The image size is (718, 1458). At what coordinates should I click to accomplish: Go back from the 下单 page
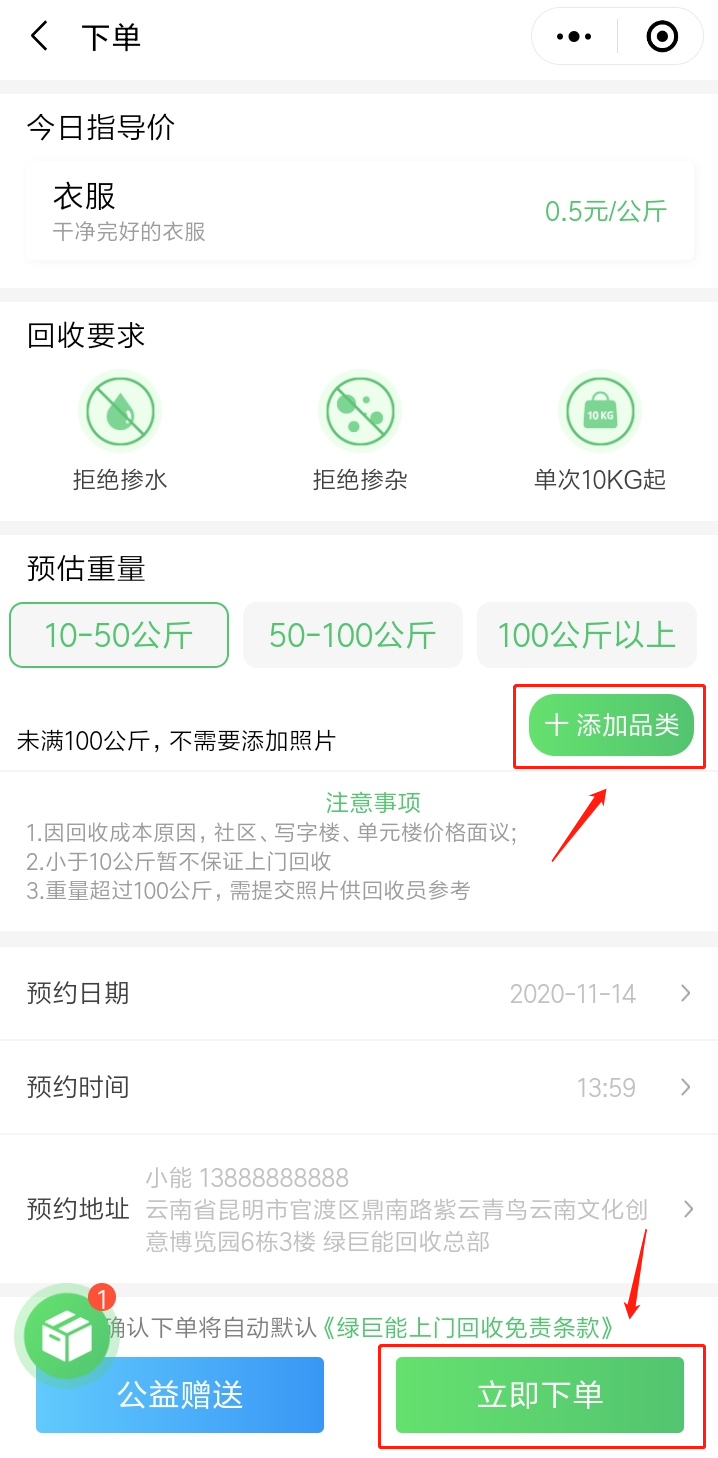40,37
